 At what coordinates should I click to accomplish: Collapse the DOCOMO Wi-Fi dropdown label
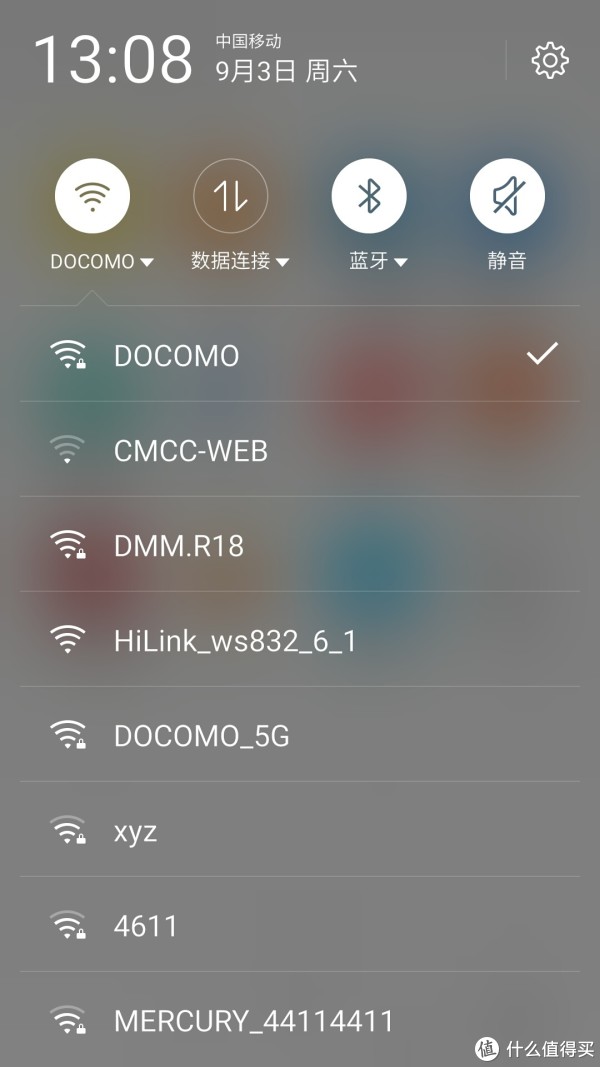coord(102,261)
